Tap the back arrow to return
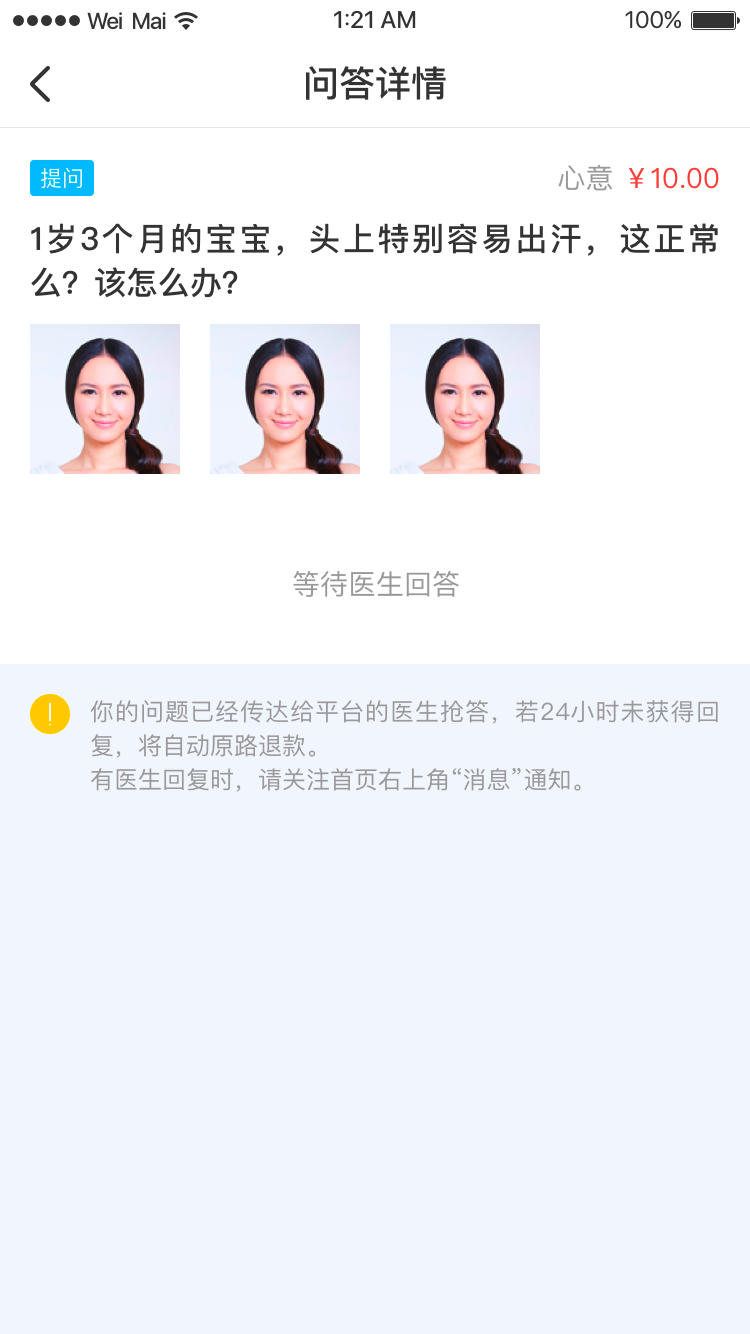Image resolution: width=750 pixels, height=1334 pixels. pyautogui.click(x=40, y=84)
